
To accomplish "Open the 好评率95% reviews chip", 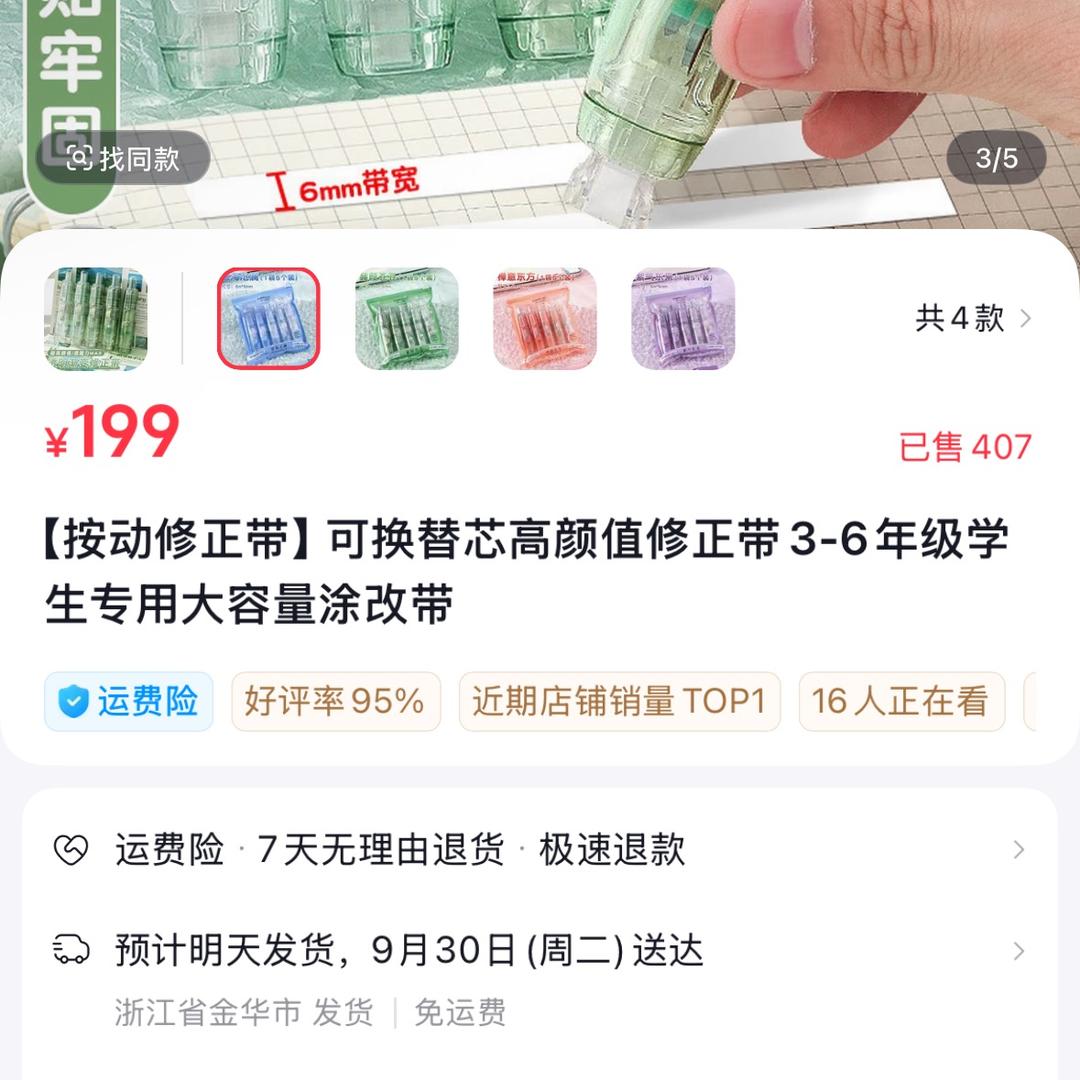I will point(335,701).
